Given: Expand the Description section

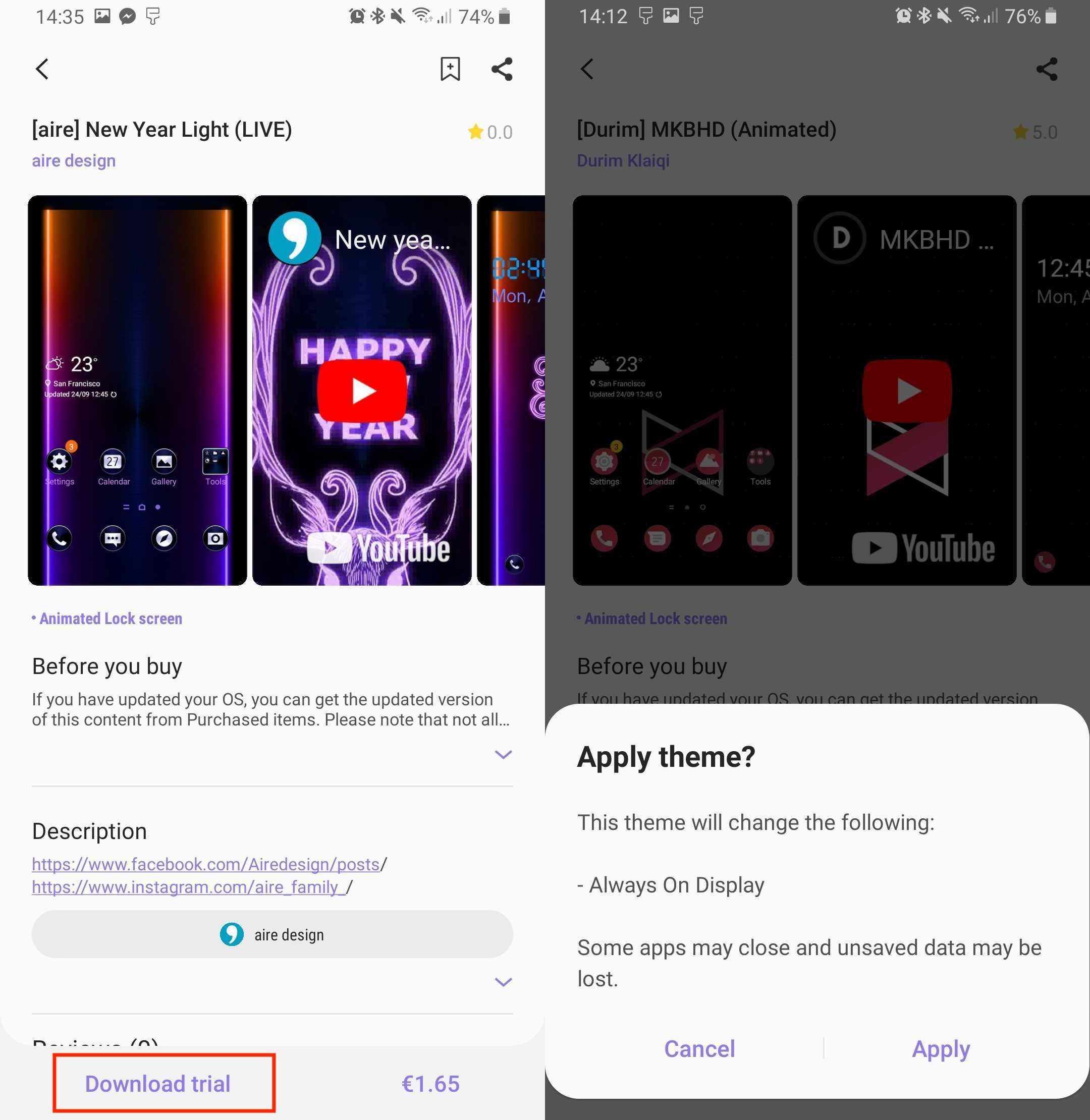Looking at the screenshot, I should [x=503, y=982].
